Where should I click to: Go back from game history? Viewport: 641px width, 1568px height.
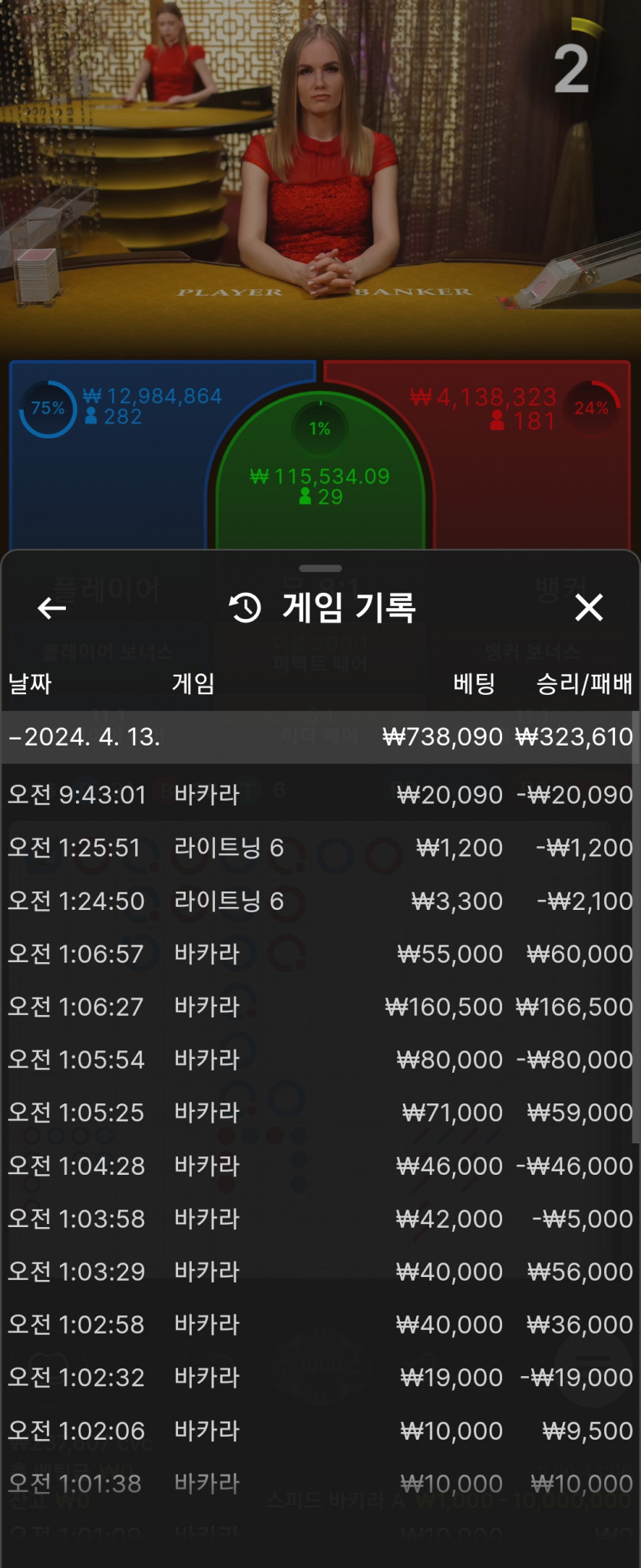click(51, 608)
